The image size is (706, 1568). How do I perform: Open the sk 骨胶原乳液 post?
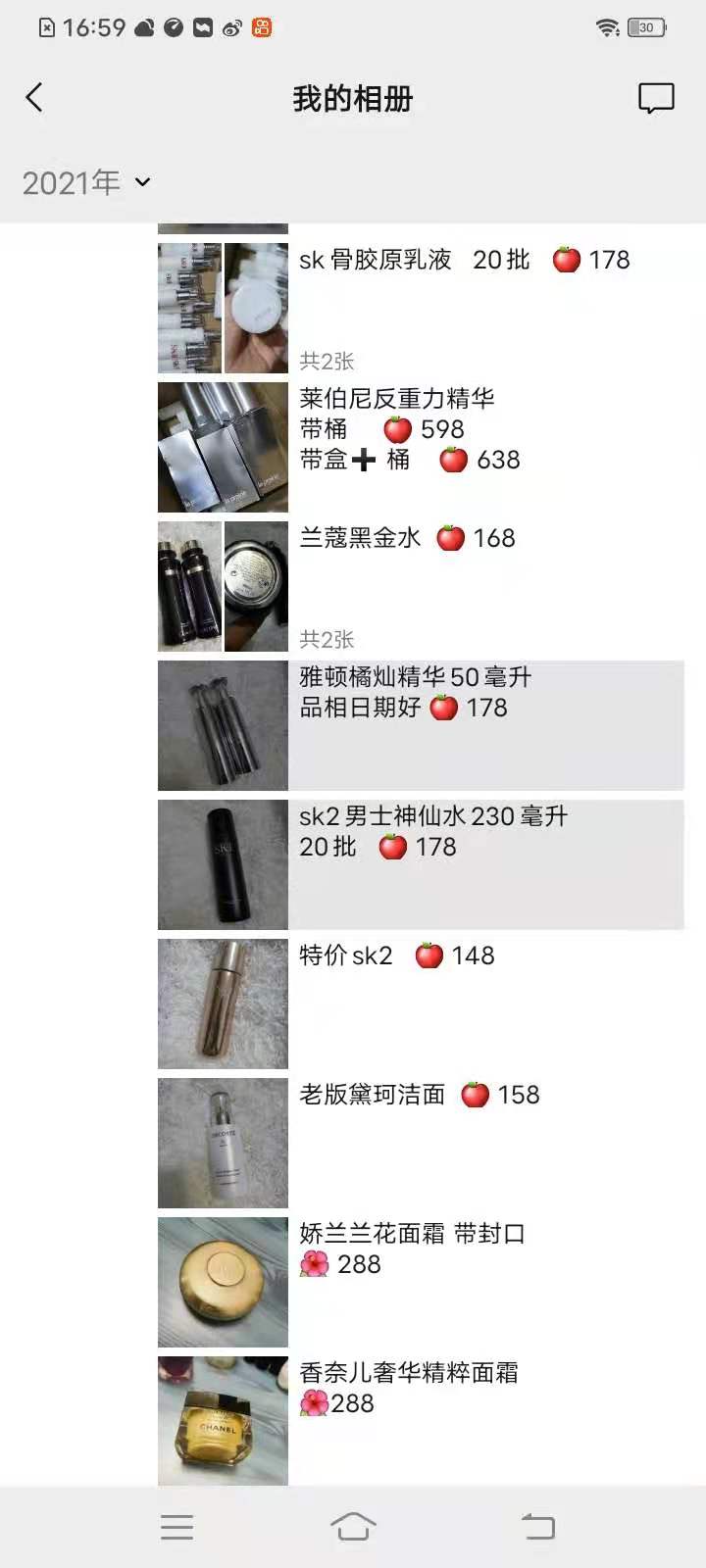tap(463, 260)
